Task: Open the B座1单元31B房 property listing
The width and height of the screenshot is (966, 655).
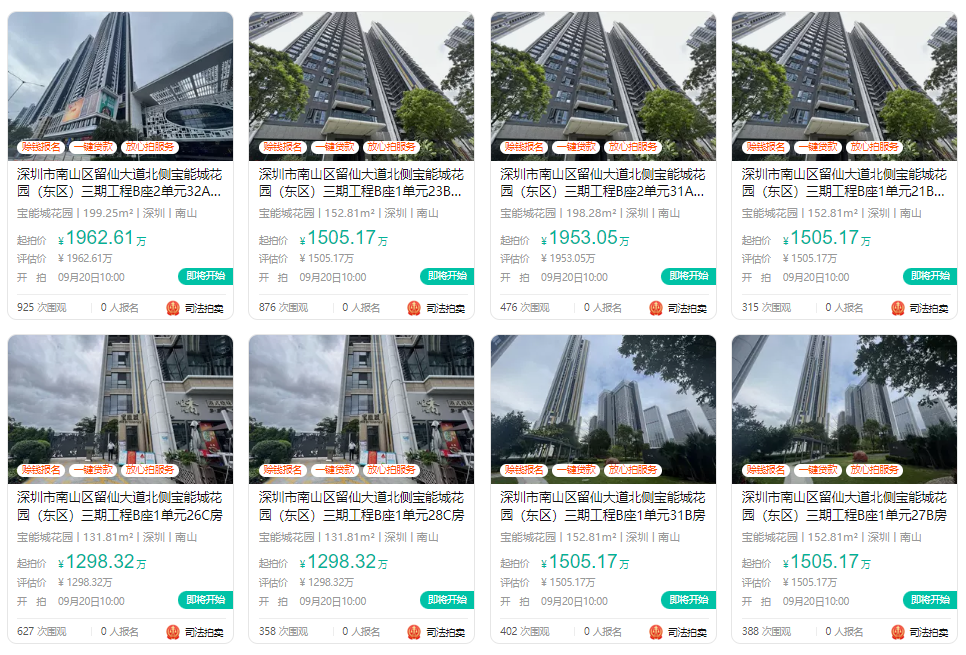Action: click(603, 506)
